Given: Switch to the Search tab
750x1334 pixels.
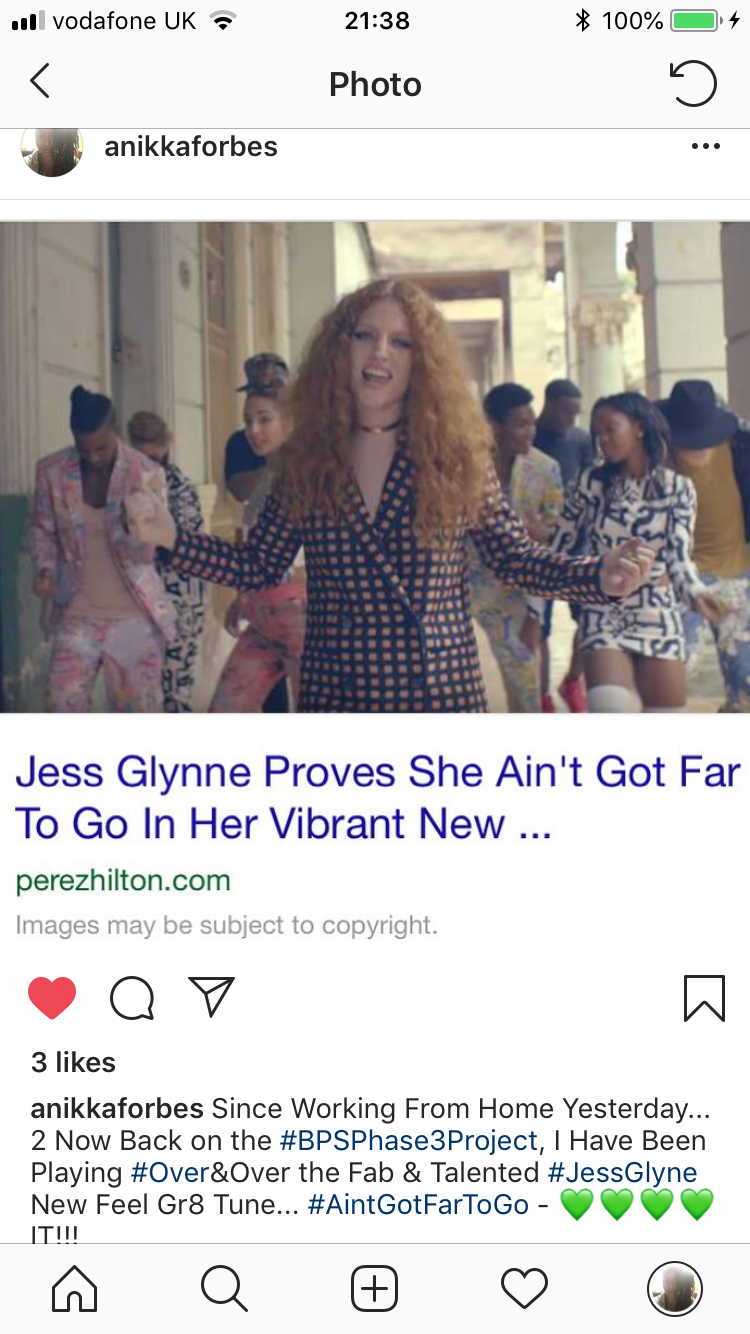Looking at the screenshot, I should (x=224, y=1289).
